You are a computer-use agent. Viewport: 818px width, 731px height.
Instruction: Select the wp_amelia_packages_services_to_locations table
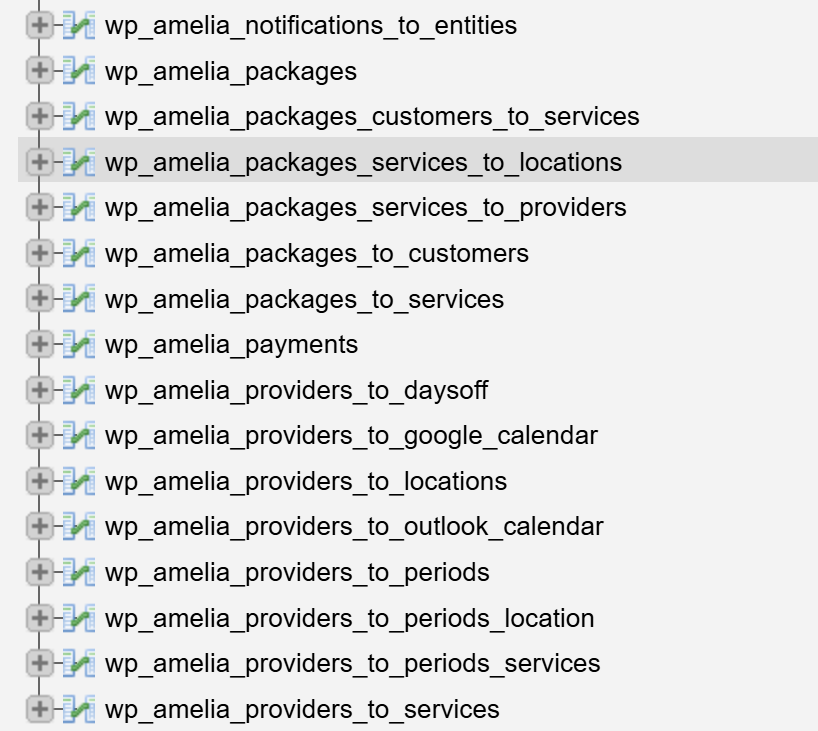(363, 163)
